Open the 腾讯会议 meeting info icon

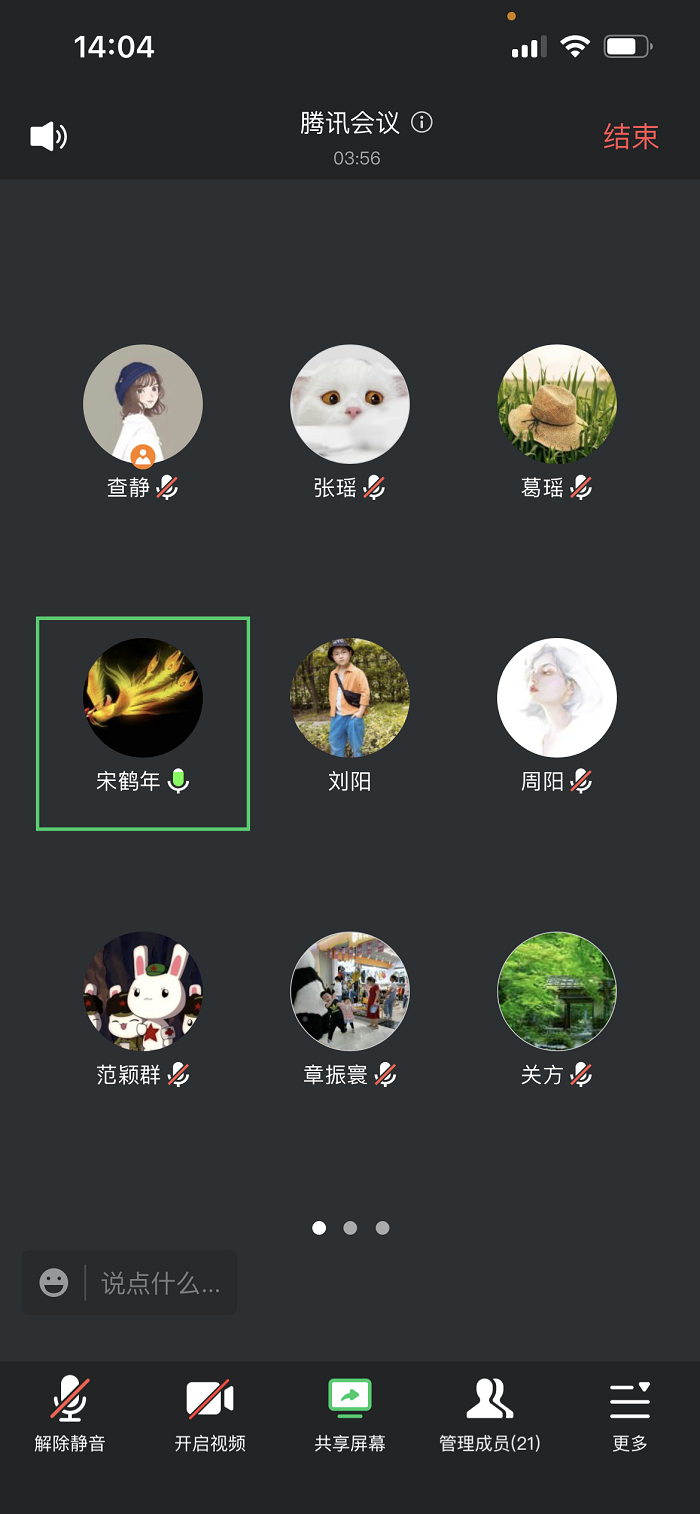[x=422, y=123]
